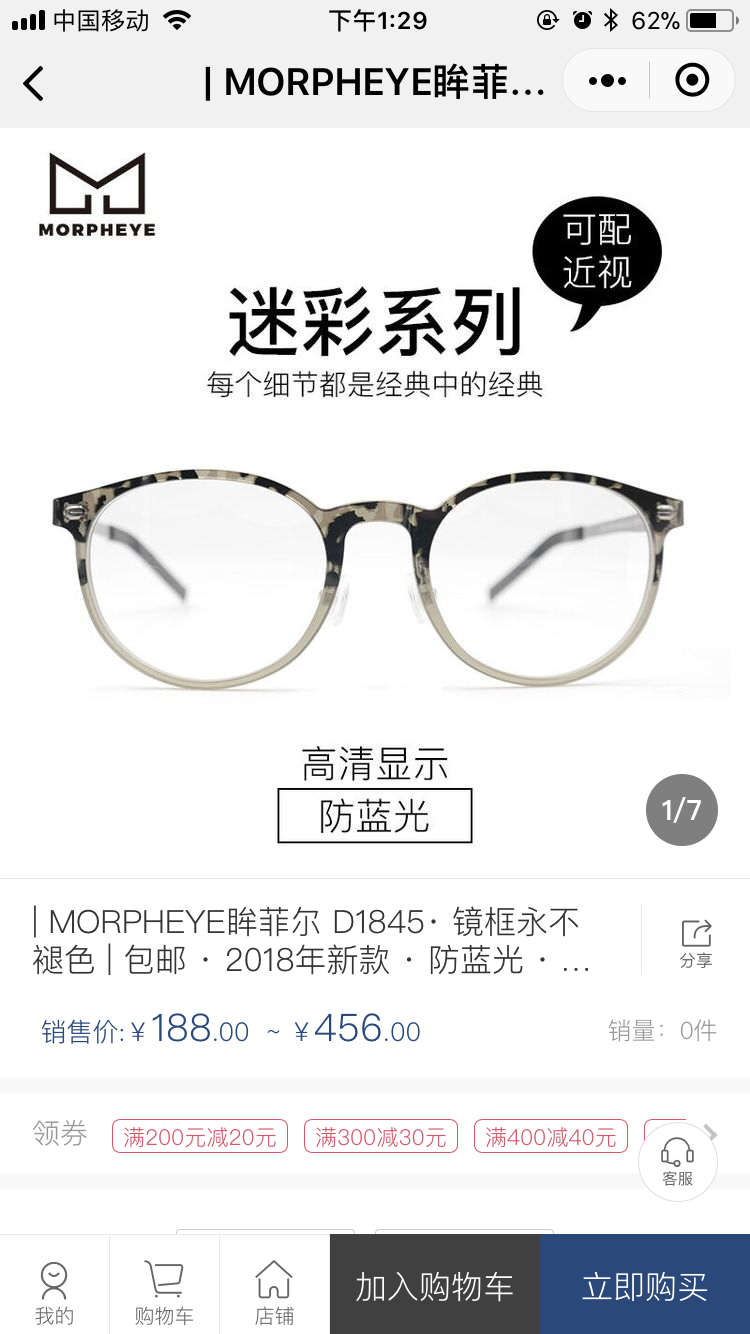Claim the 满400减40元 coupon

[x=550, y=1137]
